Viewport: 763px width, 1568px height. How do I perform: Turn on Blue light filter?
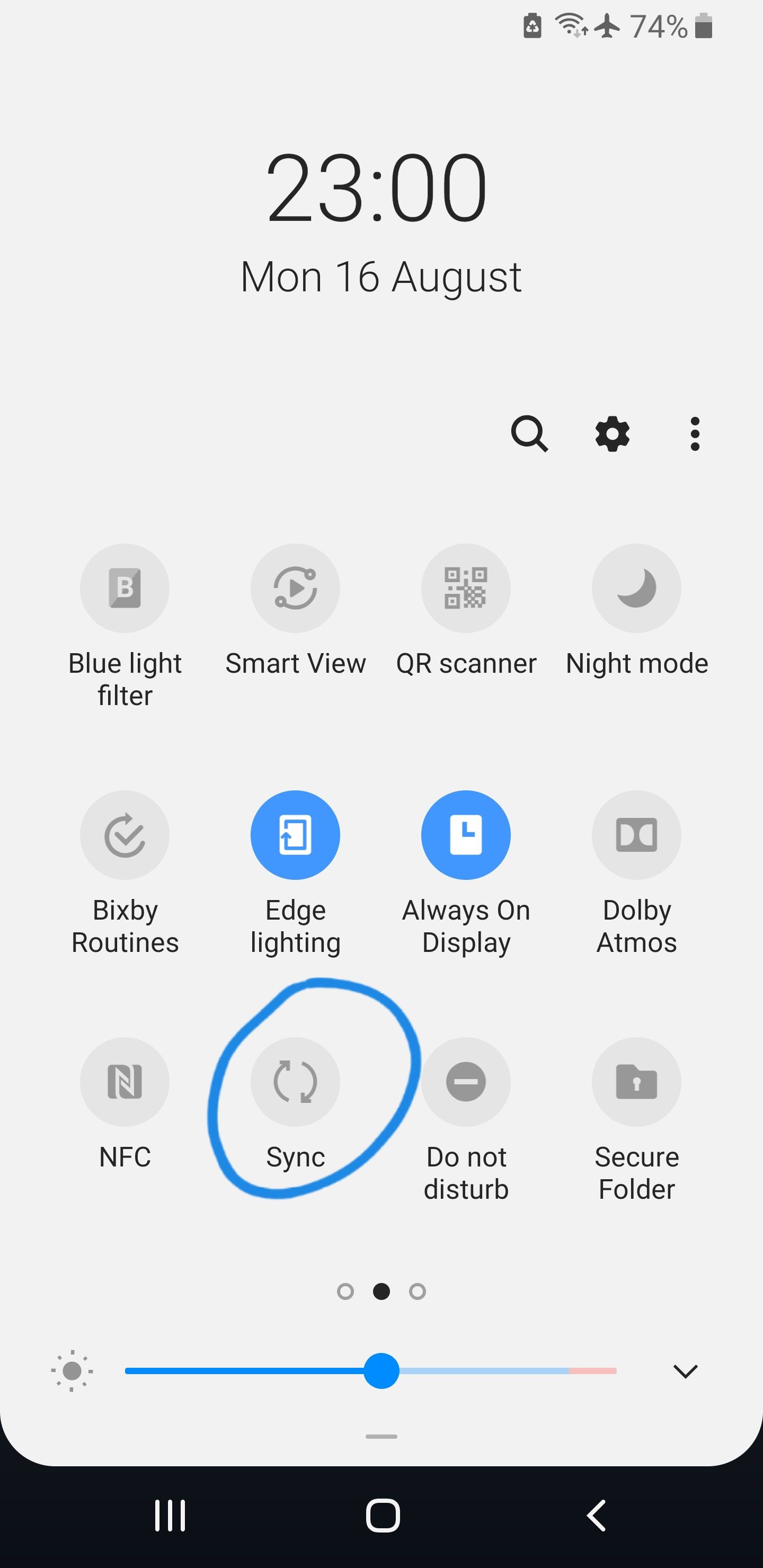(x=125, y=588)
